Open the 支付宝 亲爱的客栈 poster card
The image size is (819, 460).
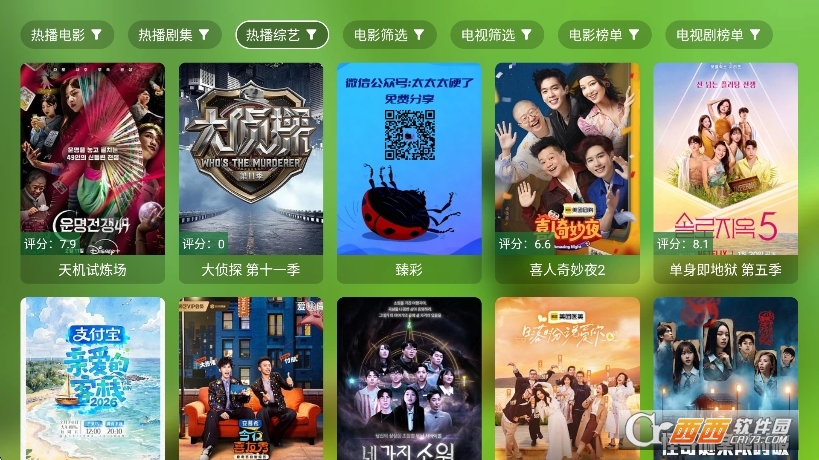tap(92, 378)
